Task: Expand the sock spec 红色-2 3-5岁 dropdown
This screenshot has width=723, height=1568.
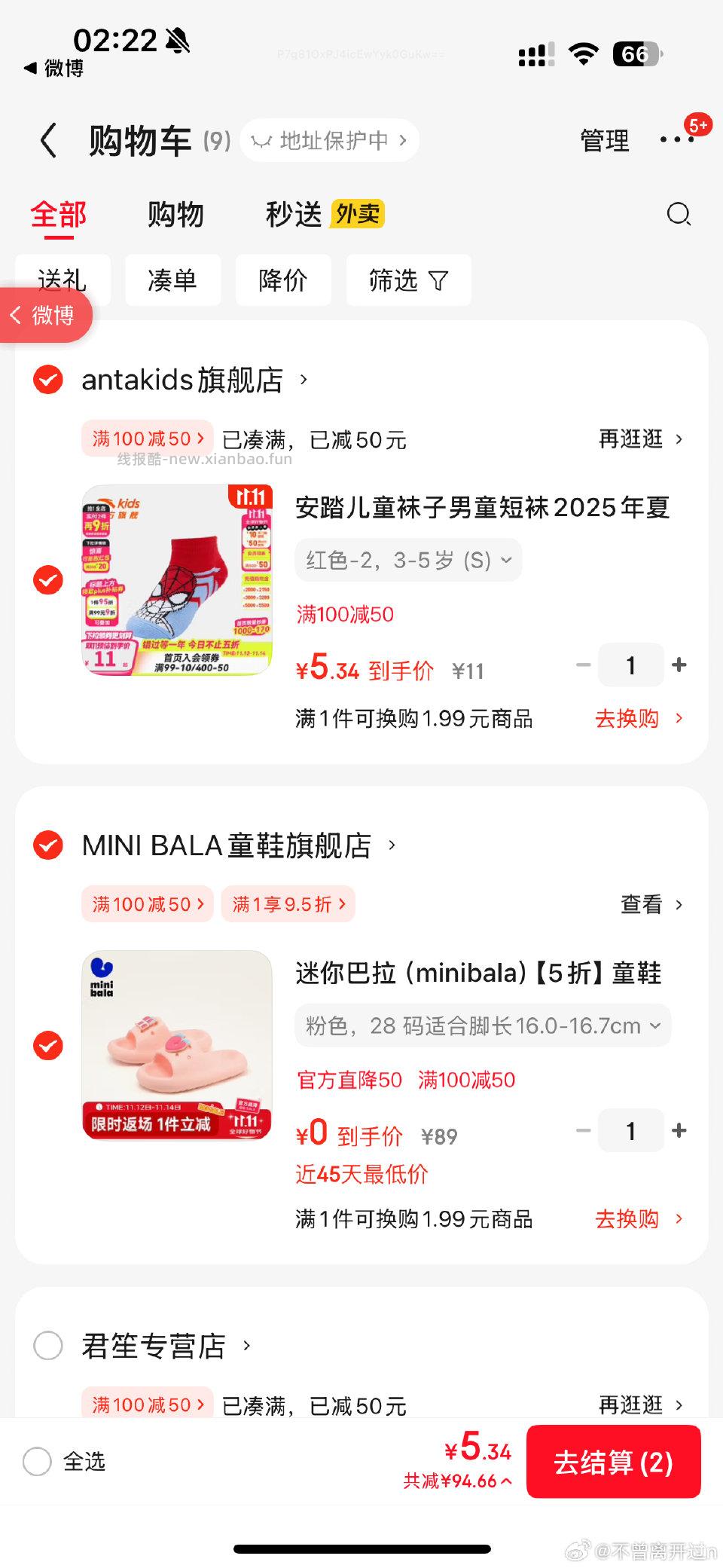Action: click(407, 560)
